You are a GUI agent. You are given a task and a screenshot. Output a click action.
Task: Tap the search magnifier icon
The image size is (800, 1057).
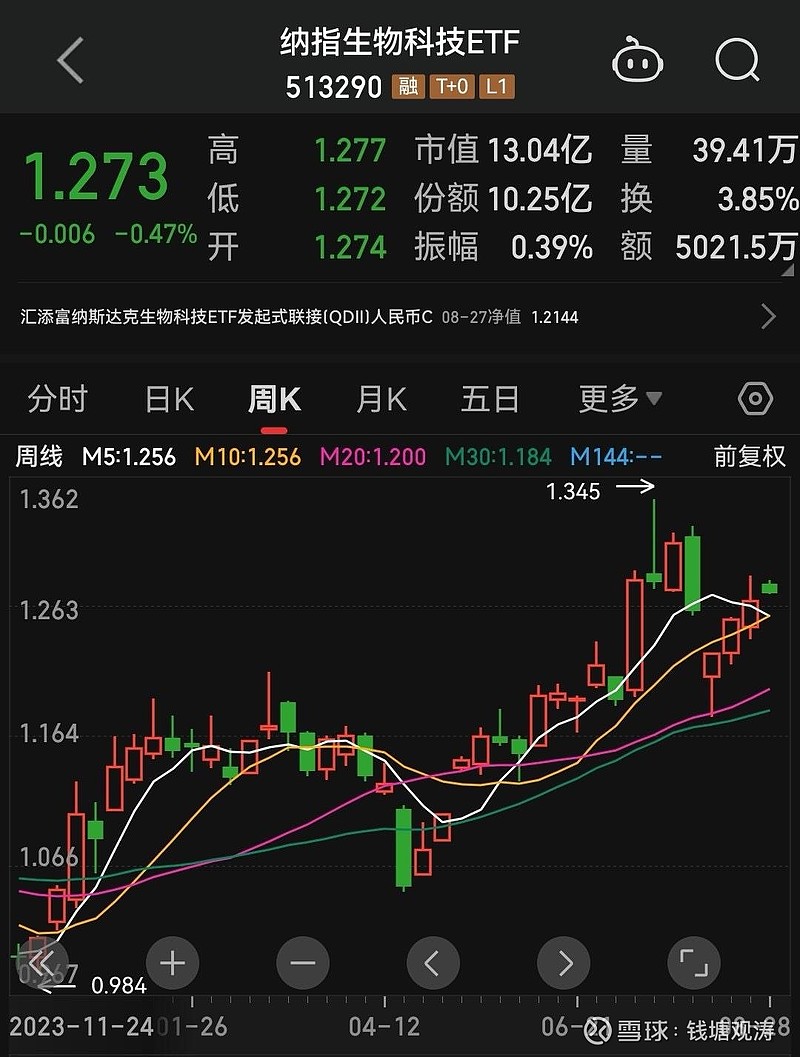(736, 60)
